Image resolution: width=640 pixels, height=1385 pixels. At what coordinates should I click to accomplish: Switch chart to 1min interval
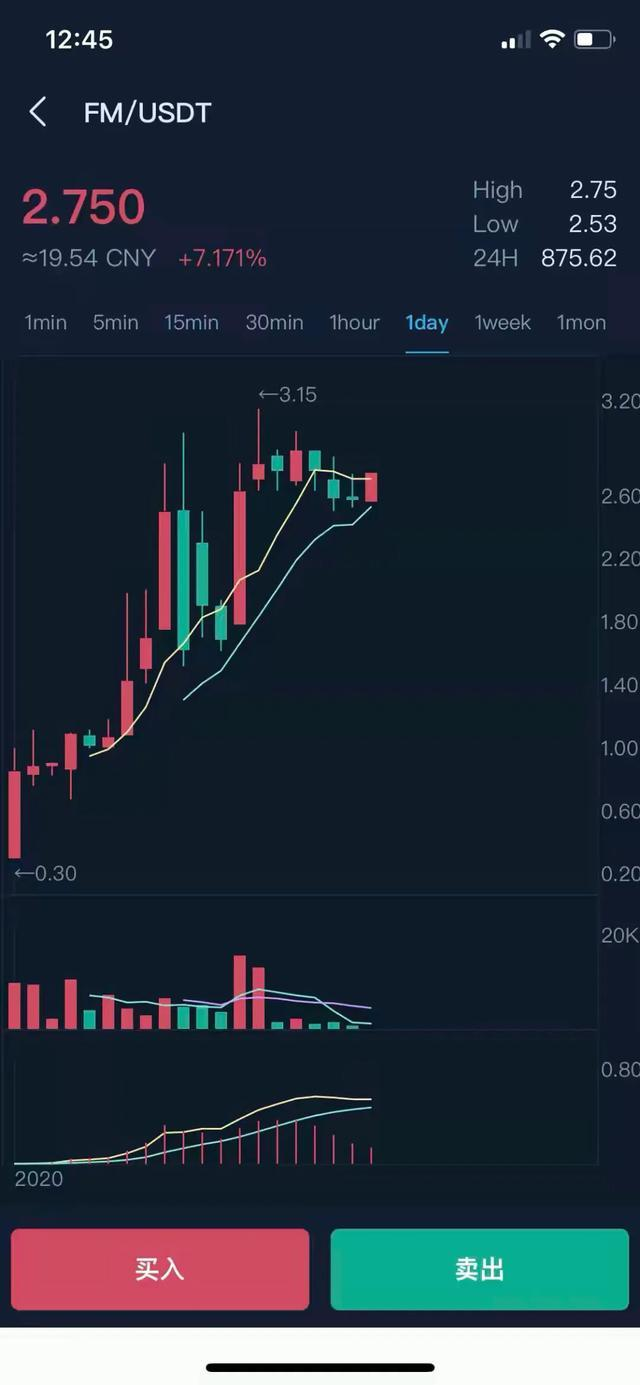pyautogui.click(x=45, y=322)
